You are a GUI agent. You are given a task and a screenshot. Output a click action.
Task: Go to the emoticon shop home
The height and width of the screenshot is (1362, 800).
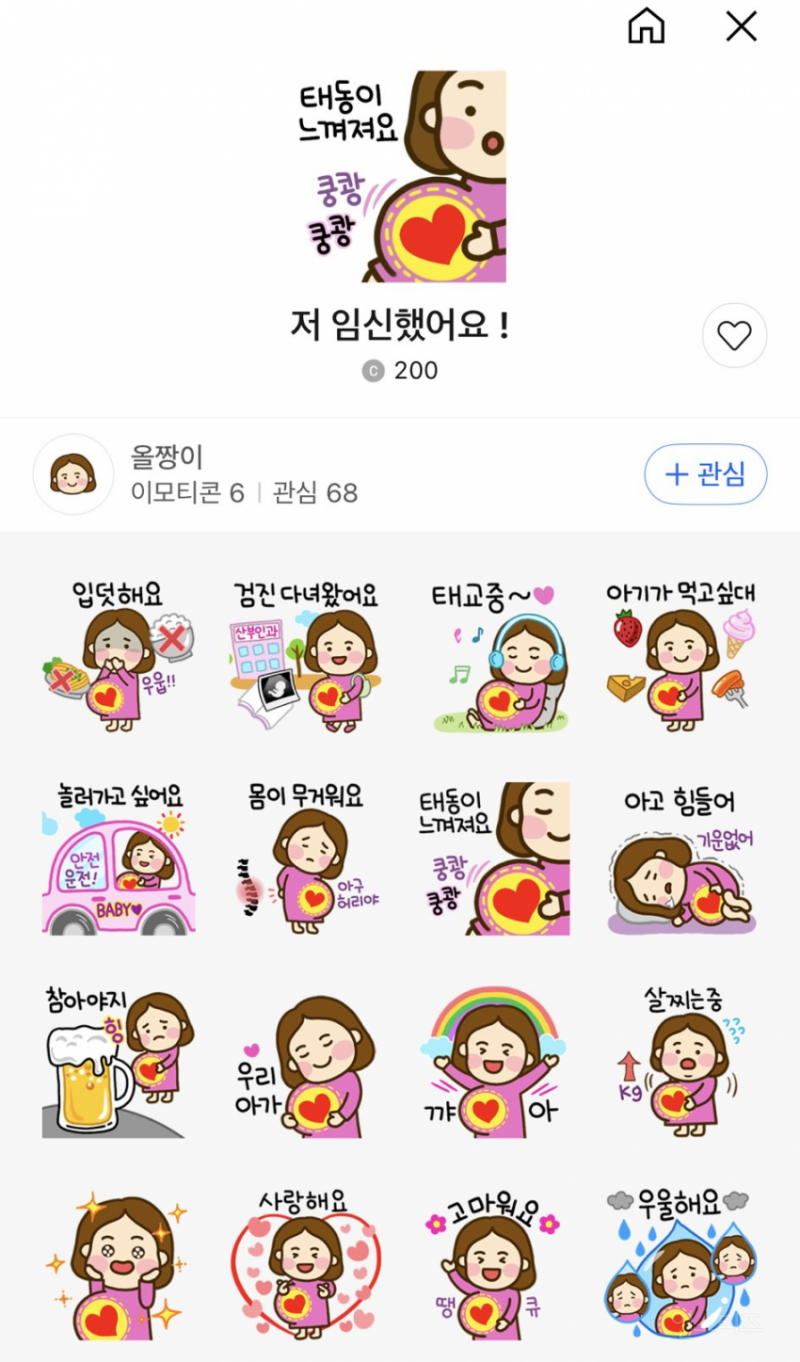646,26
